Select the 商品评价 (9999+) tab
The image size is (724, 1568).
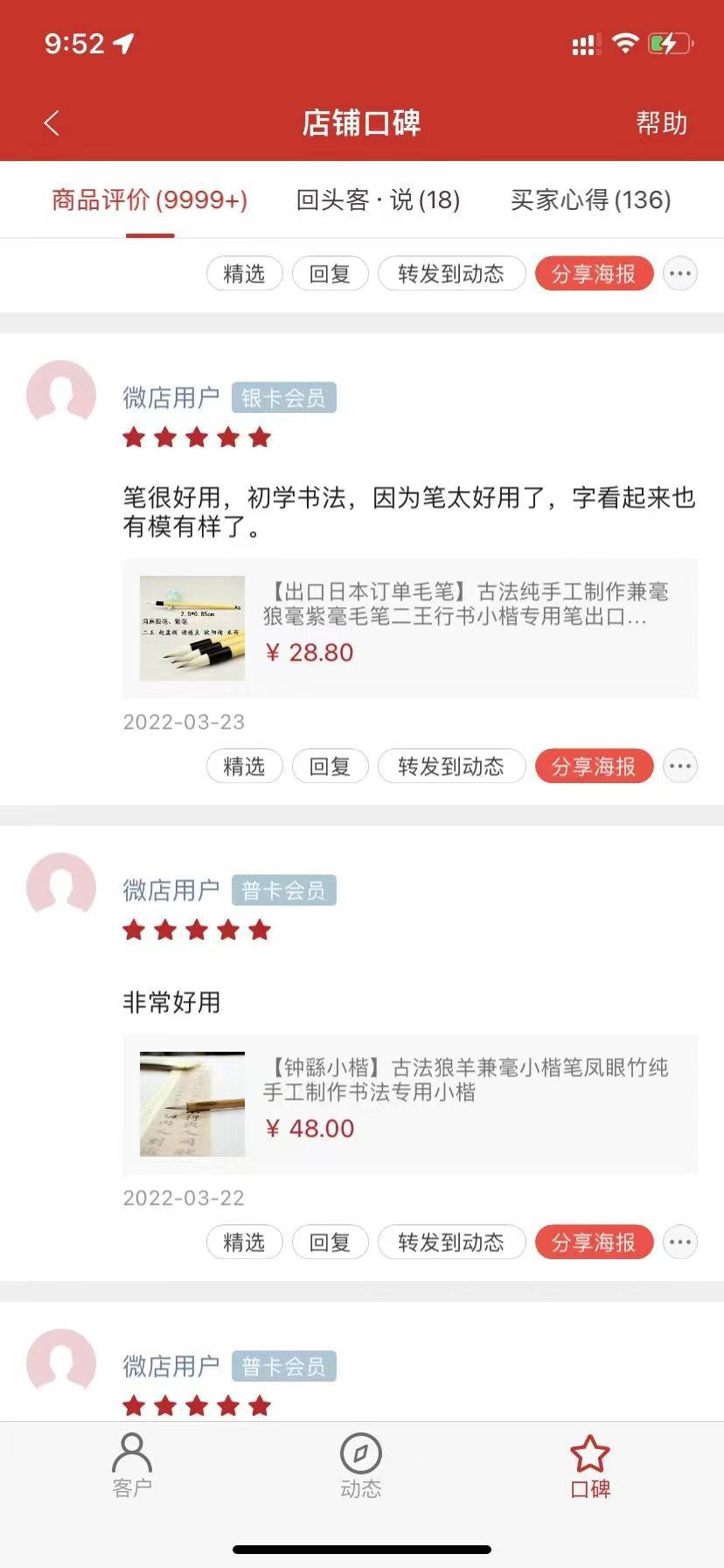150,200
